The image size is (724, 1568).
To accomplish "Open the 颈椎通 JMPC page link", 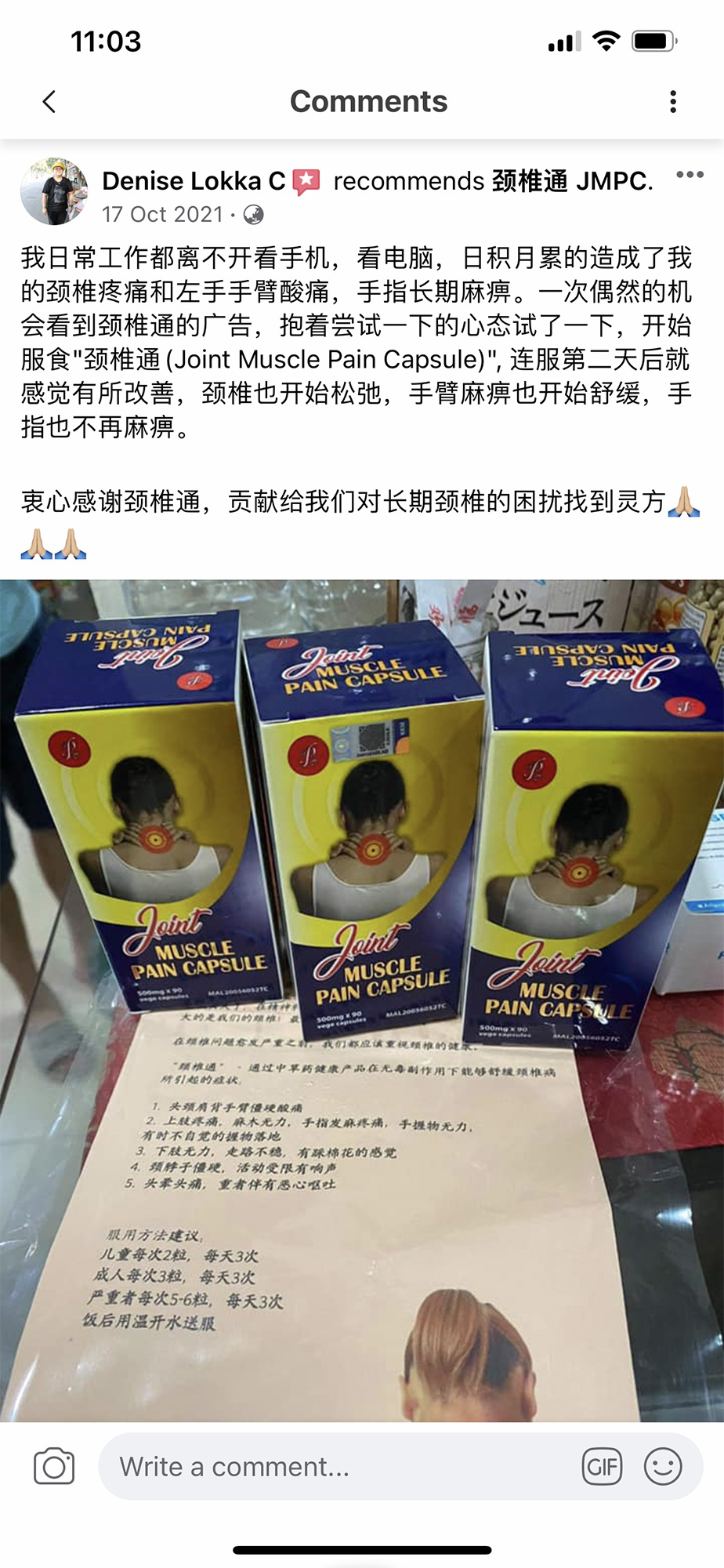I will click(571, 181).
